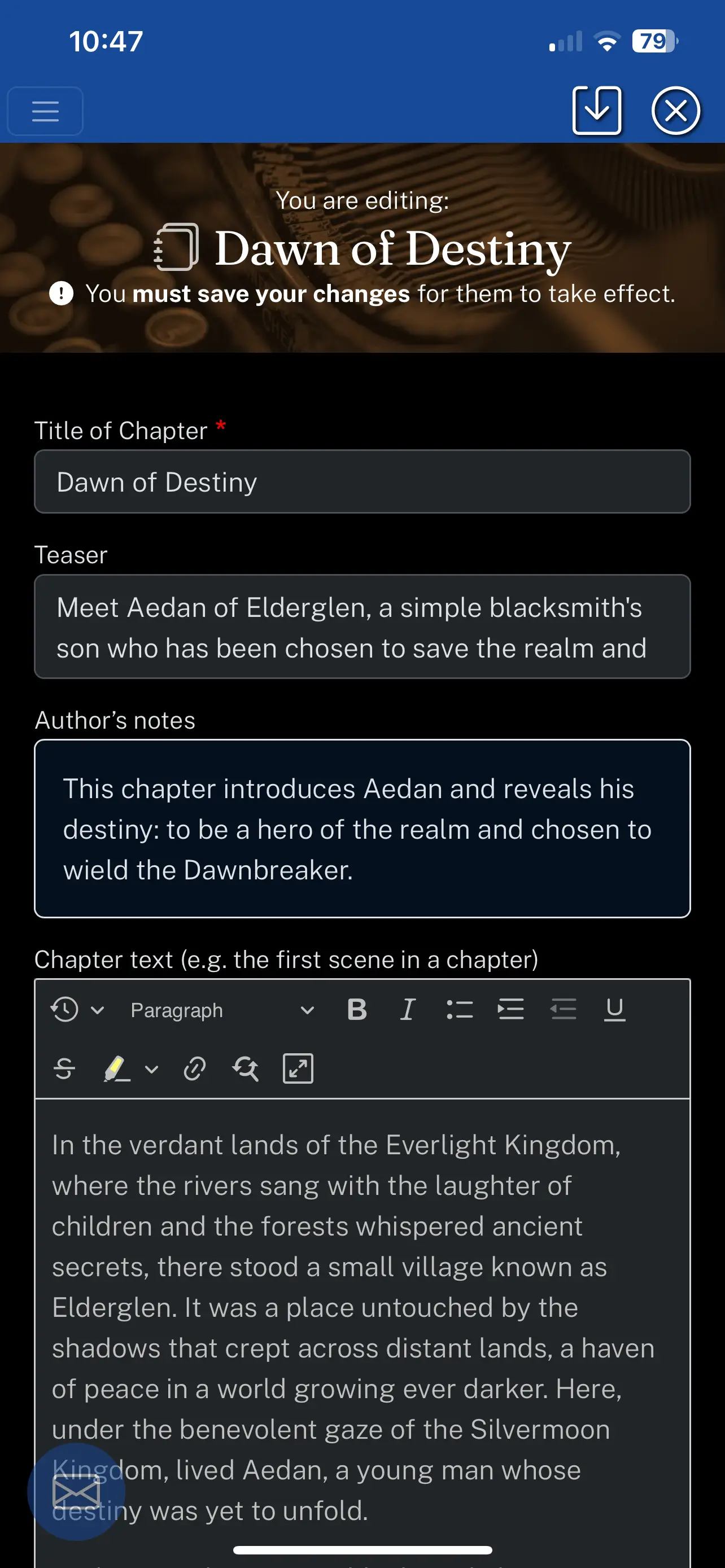Open the Paragraph style dropdown
Image resolution: width=725 pixels, height=1568 pixels.
[x=221, y=1010]
